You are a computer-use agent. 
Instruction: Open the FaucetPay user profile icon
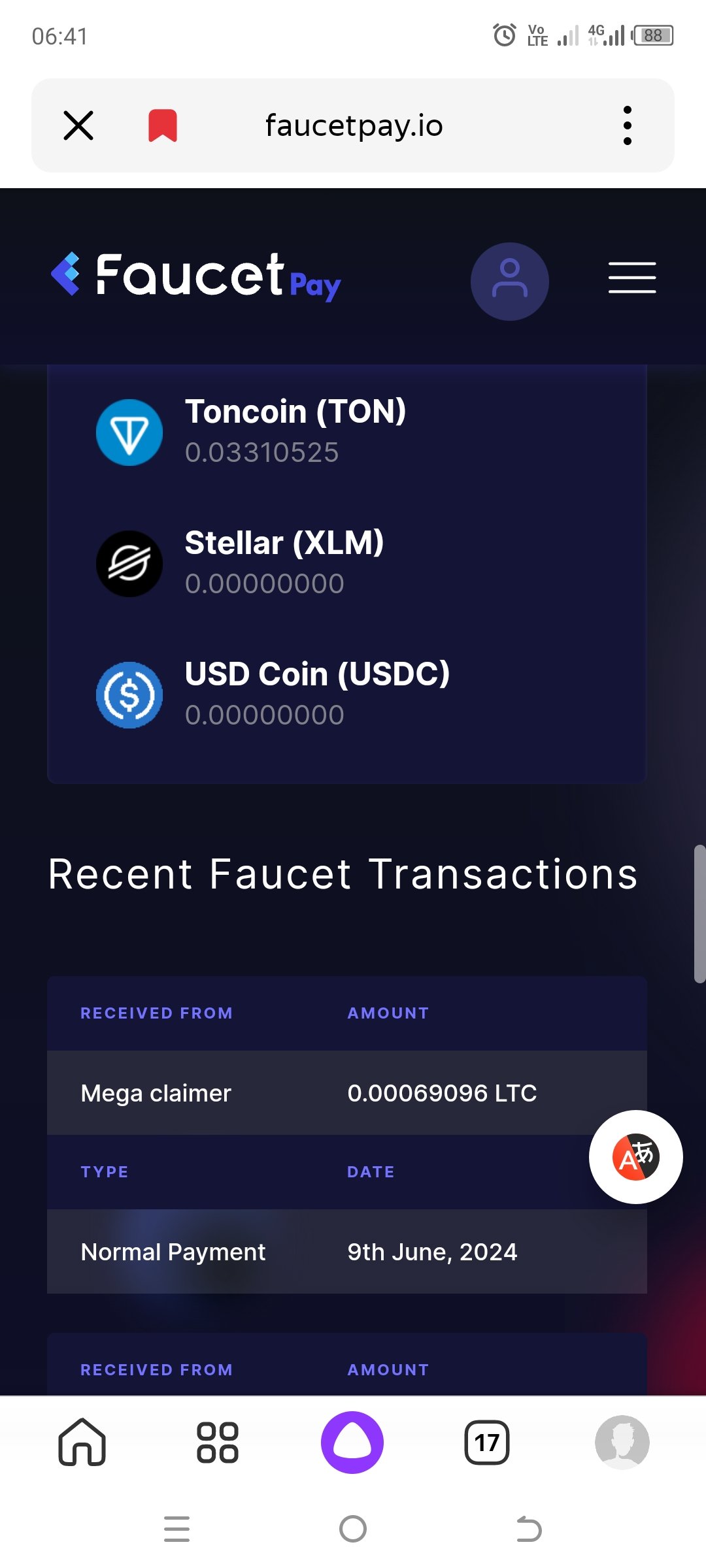pyautogui.click(x=510, y=282)
